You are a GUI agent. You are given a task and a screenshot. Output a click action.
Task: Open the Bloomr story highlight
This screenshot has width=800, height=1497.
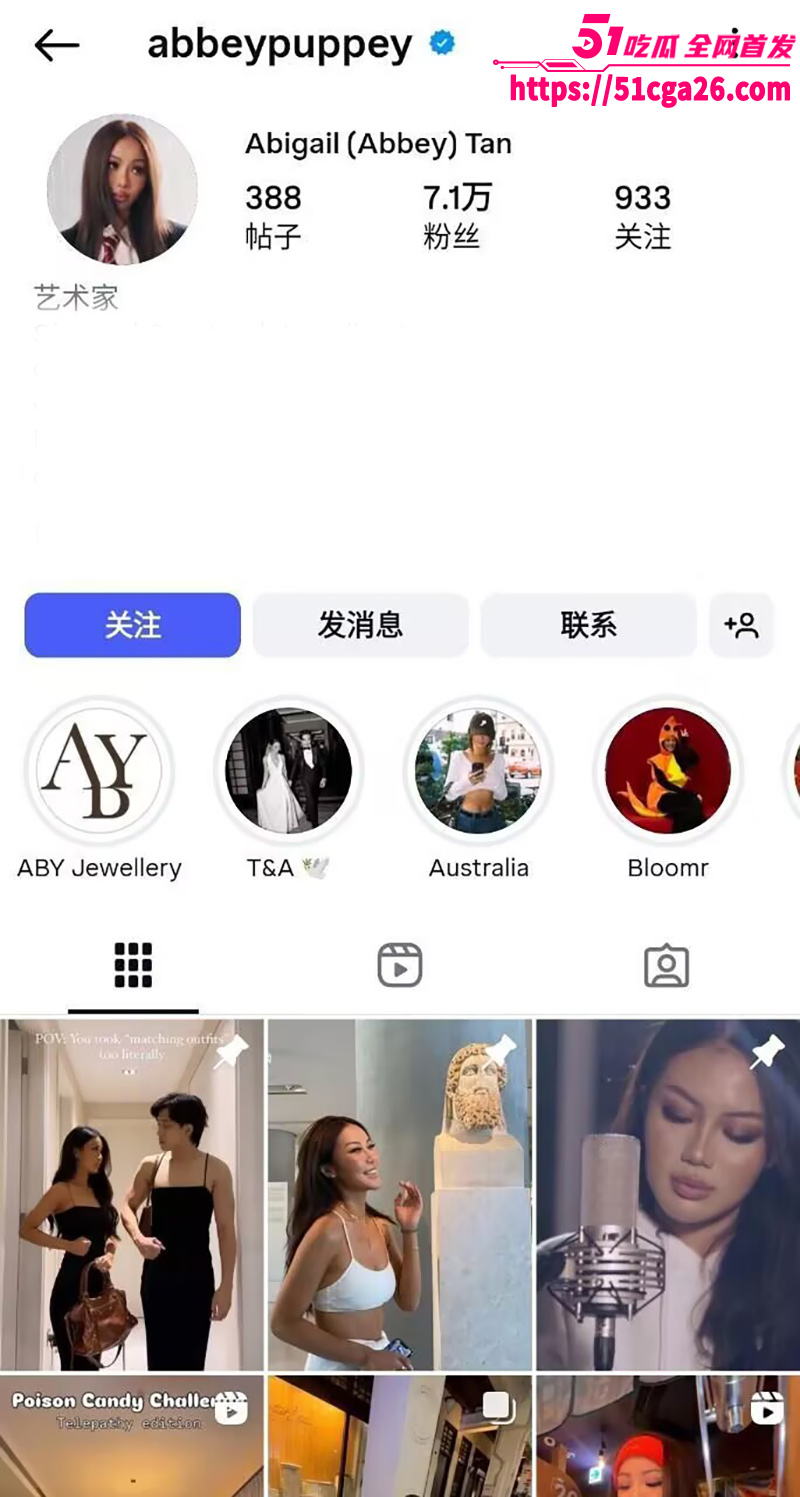[x=667, y=771]
